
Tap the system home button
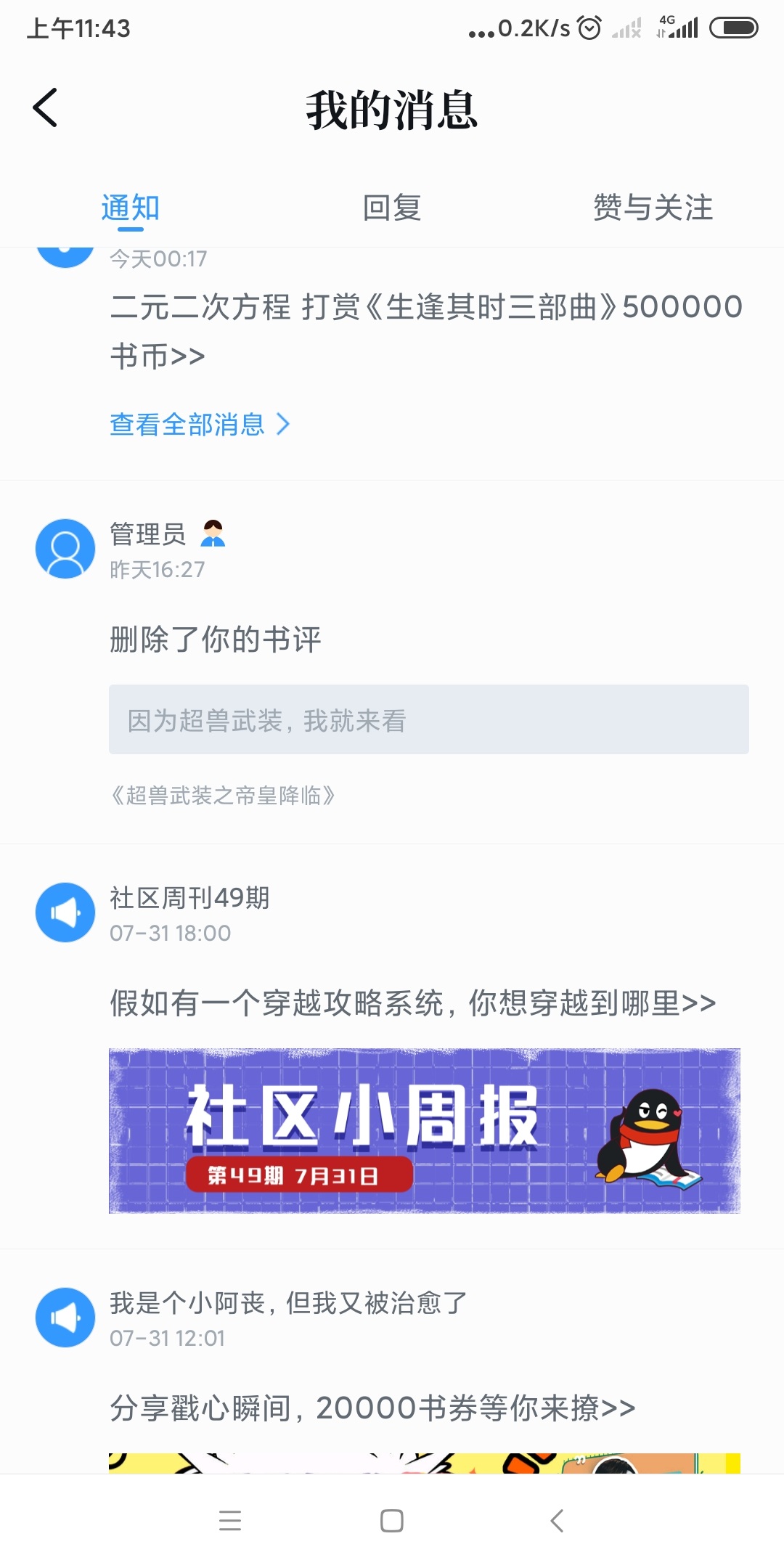coord(392,1521)
